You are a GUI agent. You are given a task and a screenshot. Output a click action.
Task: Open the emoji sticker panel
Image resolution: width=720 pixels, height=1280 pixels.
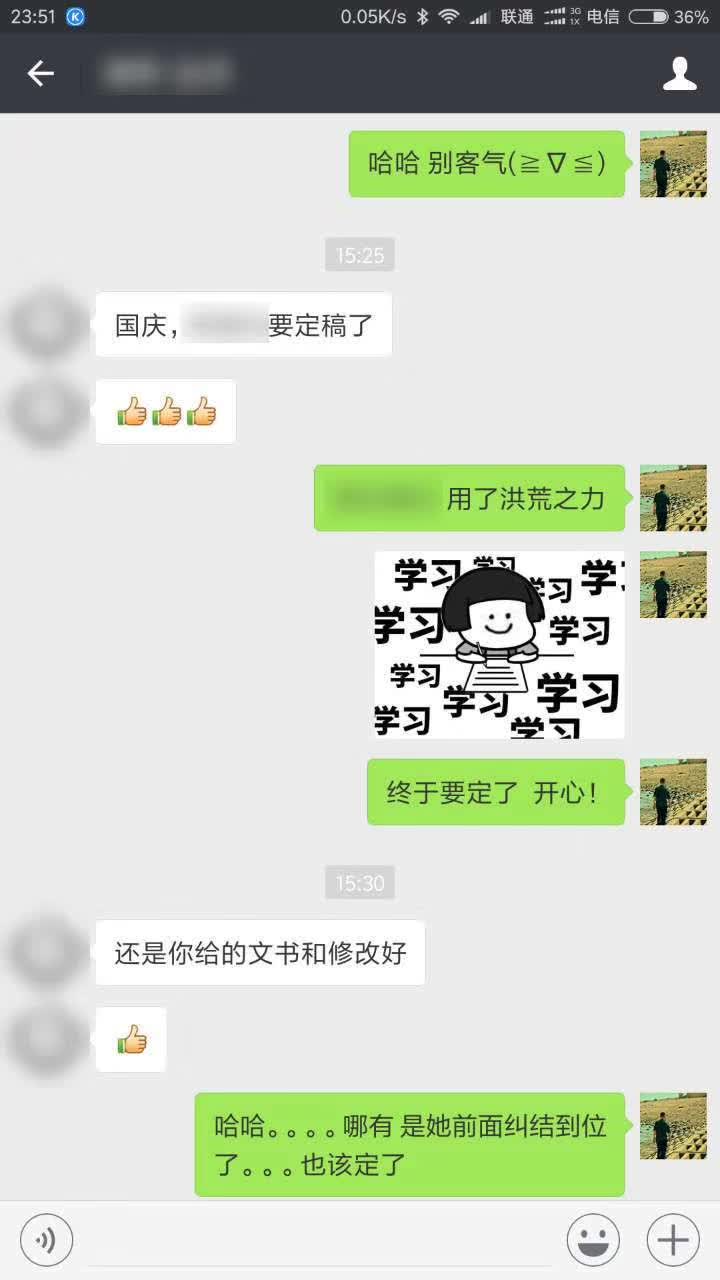(x=593, y=1241)
